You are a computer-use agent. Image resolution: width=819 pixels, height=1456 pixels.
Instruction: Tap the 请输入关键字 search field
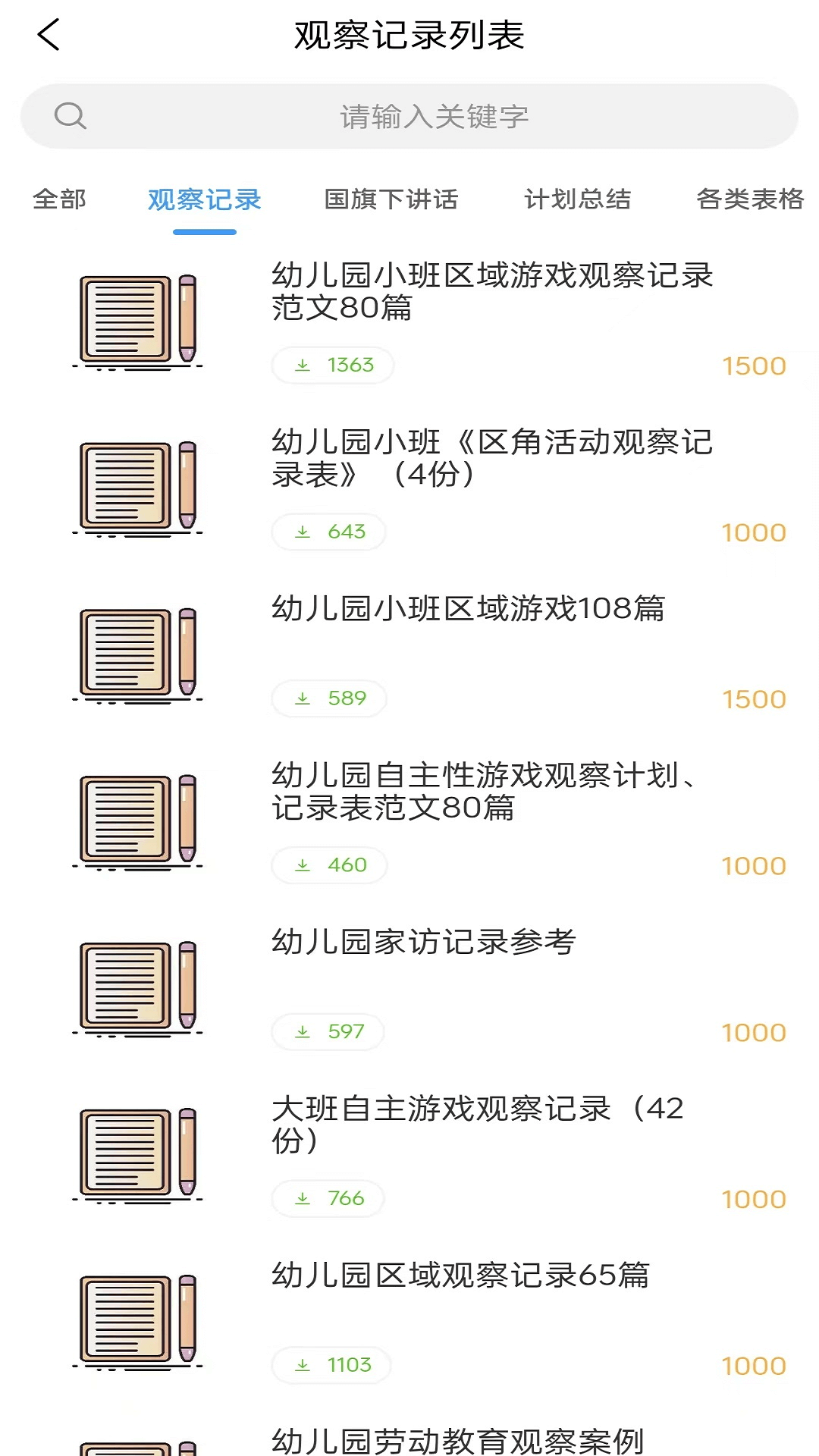pyautogui.click(x=429, y=115)
